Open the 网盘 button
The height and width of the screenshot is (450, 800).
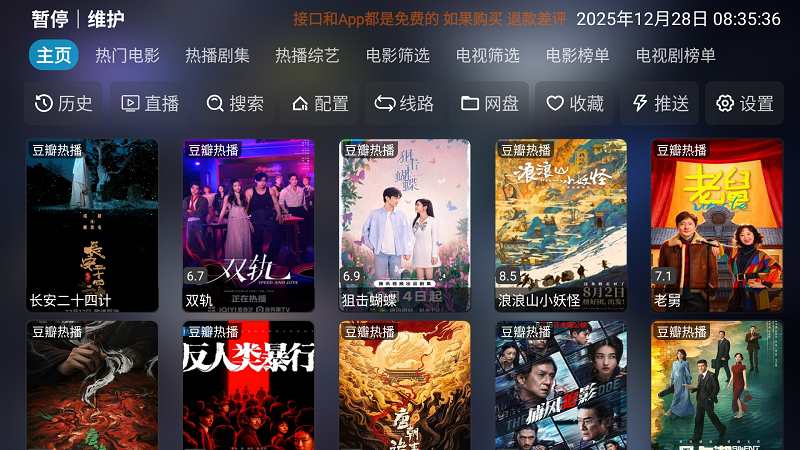(x=490, y=103)
